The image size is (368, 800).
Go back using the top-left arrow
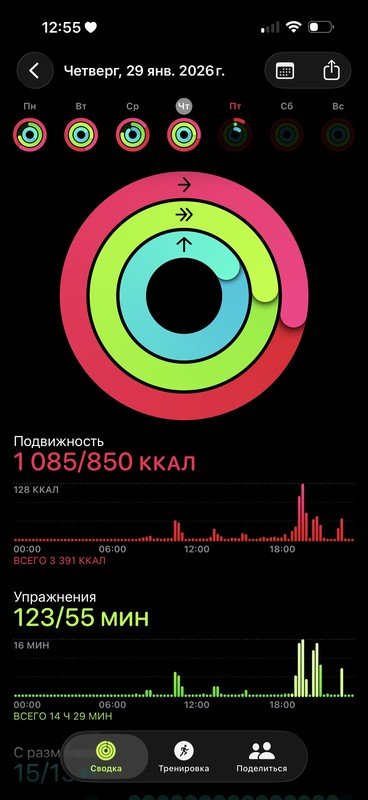point(35,70)
